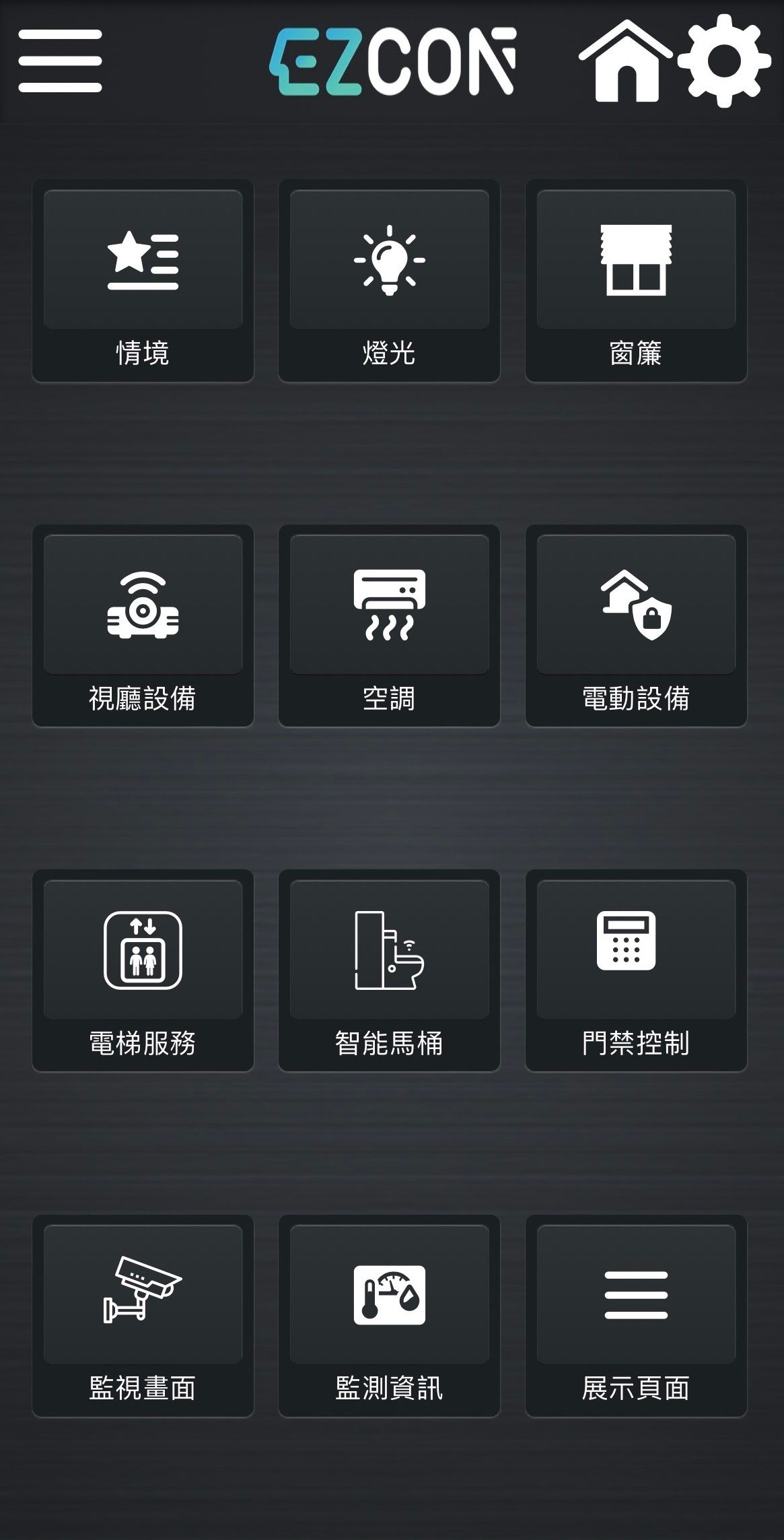Launch the 電梯服務 elevator service
This screenshot has width=784, height=1540.
point(143,970)
